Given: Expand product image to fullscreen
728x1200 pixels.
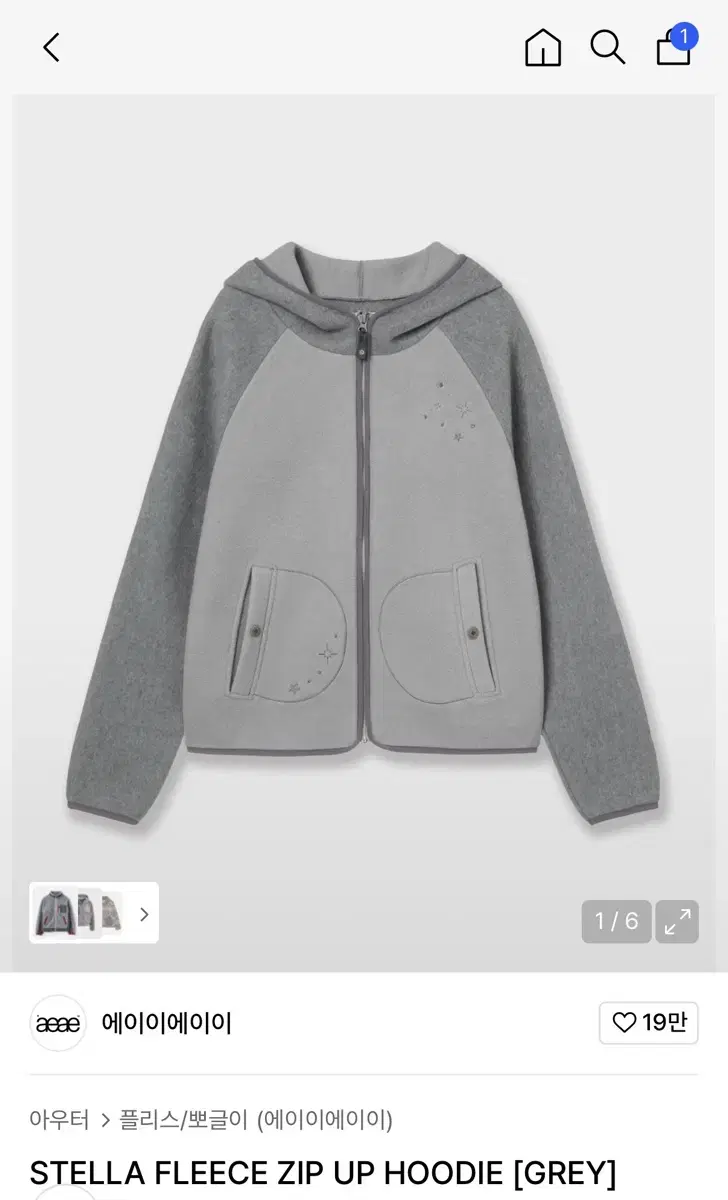Looking at the screenshot, I should tap(677, 921).
